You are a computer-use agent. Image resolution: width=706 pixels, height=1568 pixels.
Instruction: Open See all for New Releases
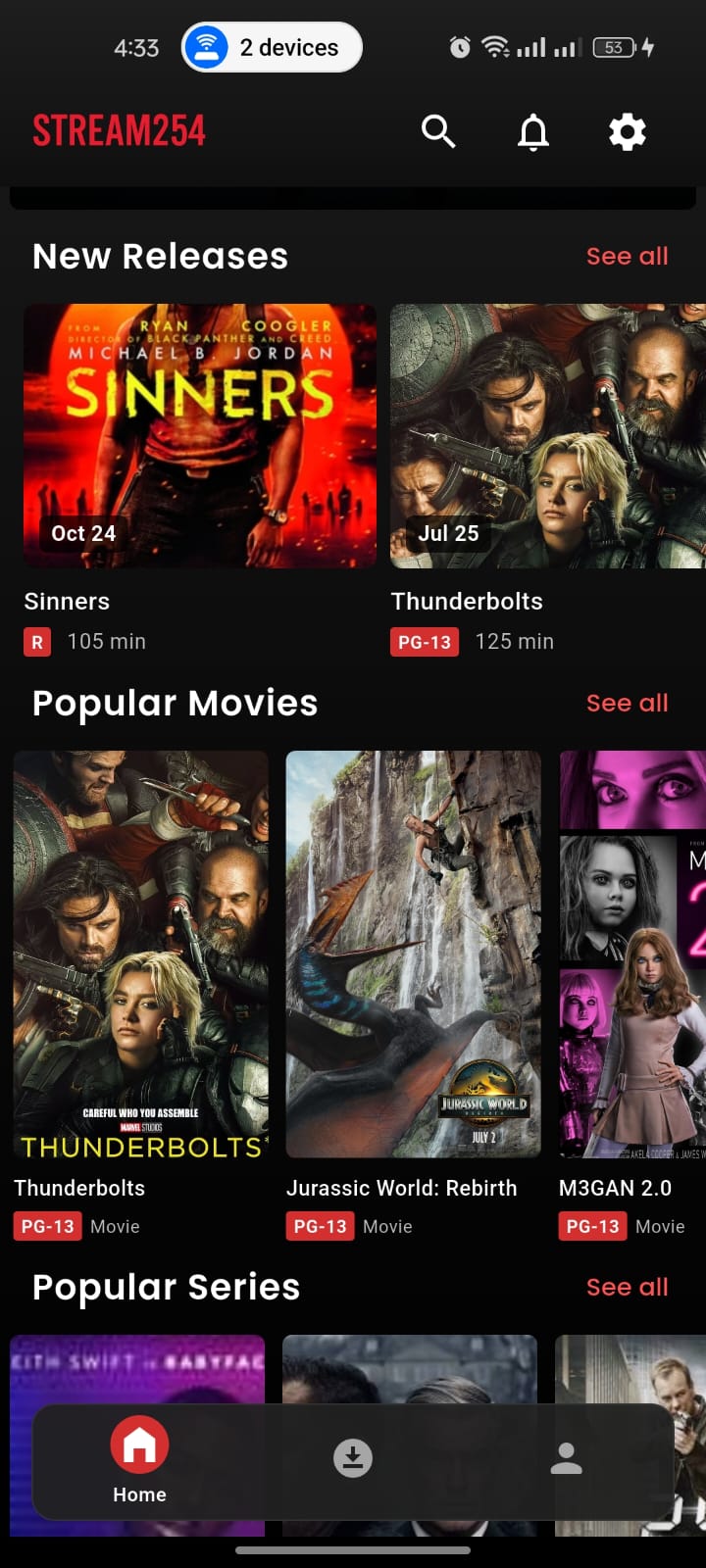(627, 256)
